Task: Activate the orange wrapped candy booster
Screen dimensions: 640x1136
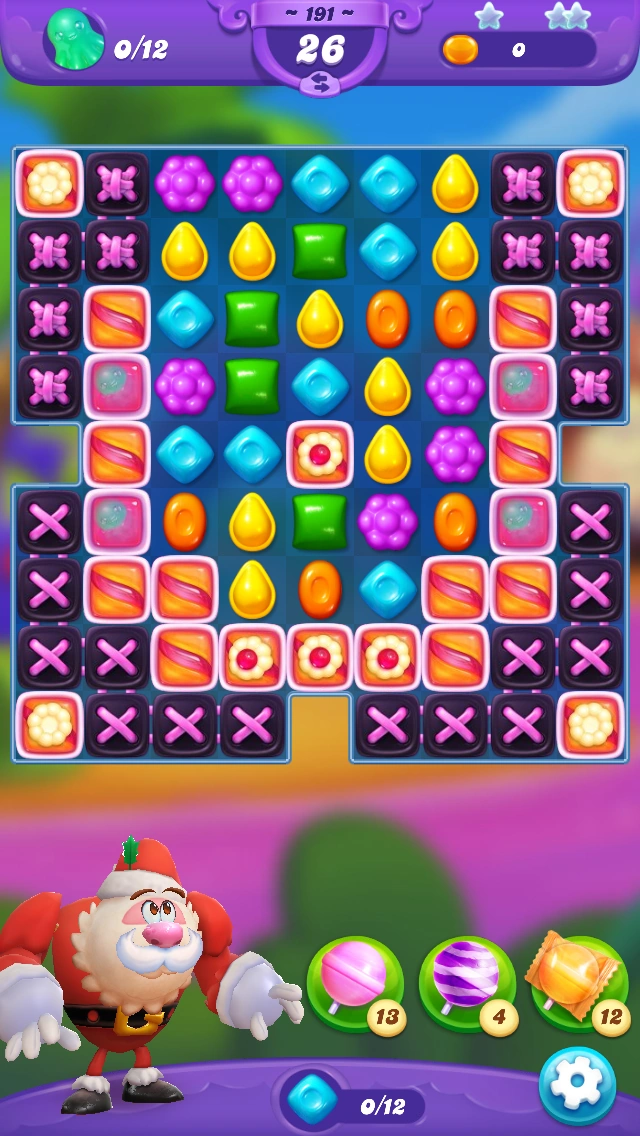Action: pyautogui.click(x=578, y=982)
